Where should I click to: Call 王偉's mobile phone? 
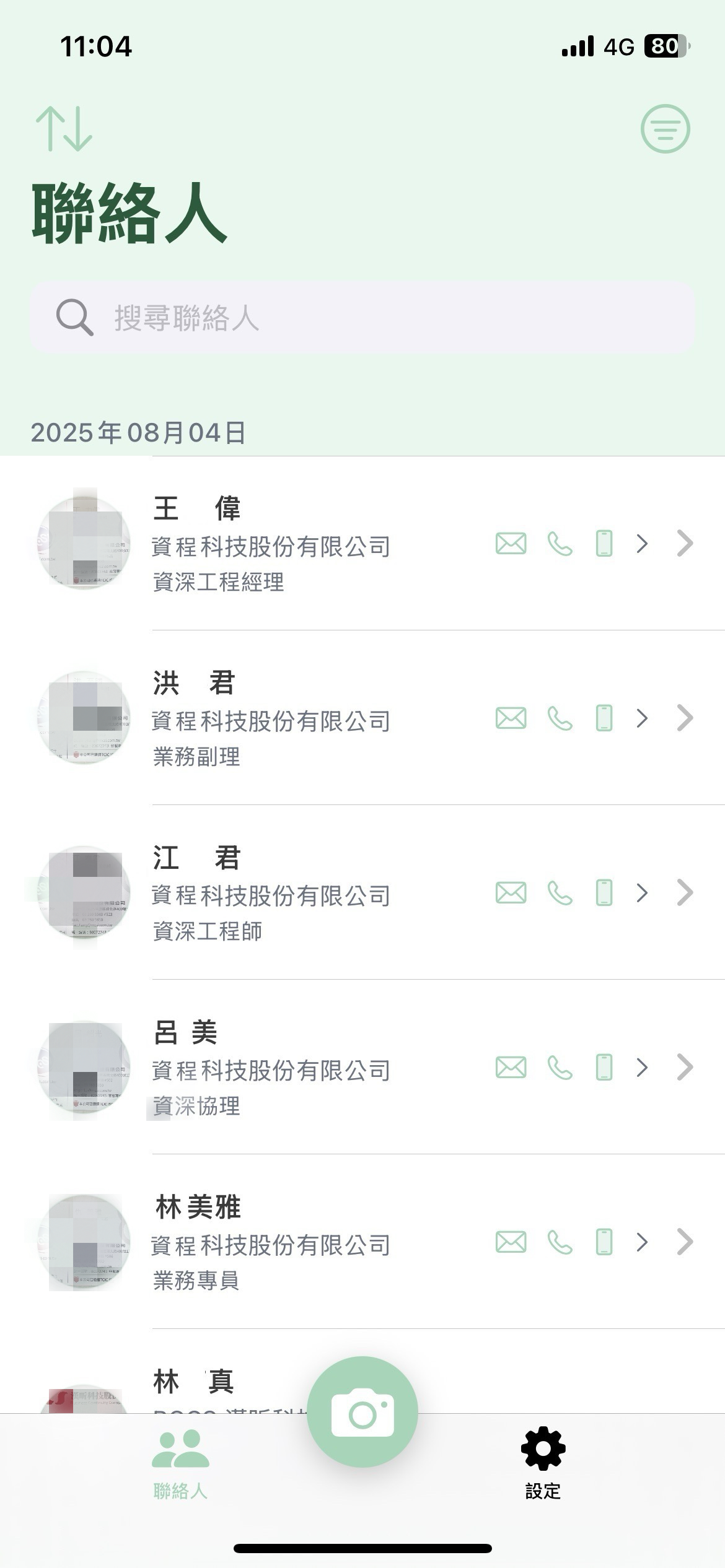click(x=604, y=544)
